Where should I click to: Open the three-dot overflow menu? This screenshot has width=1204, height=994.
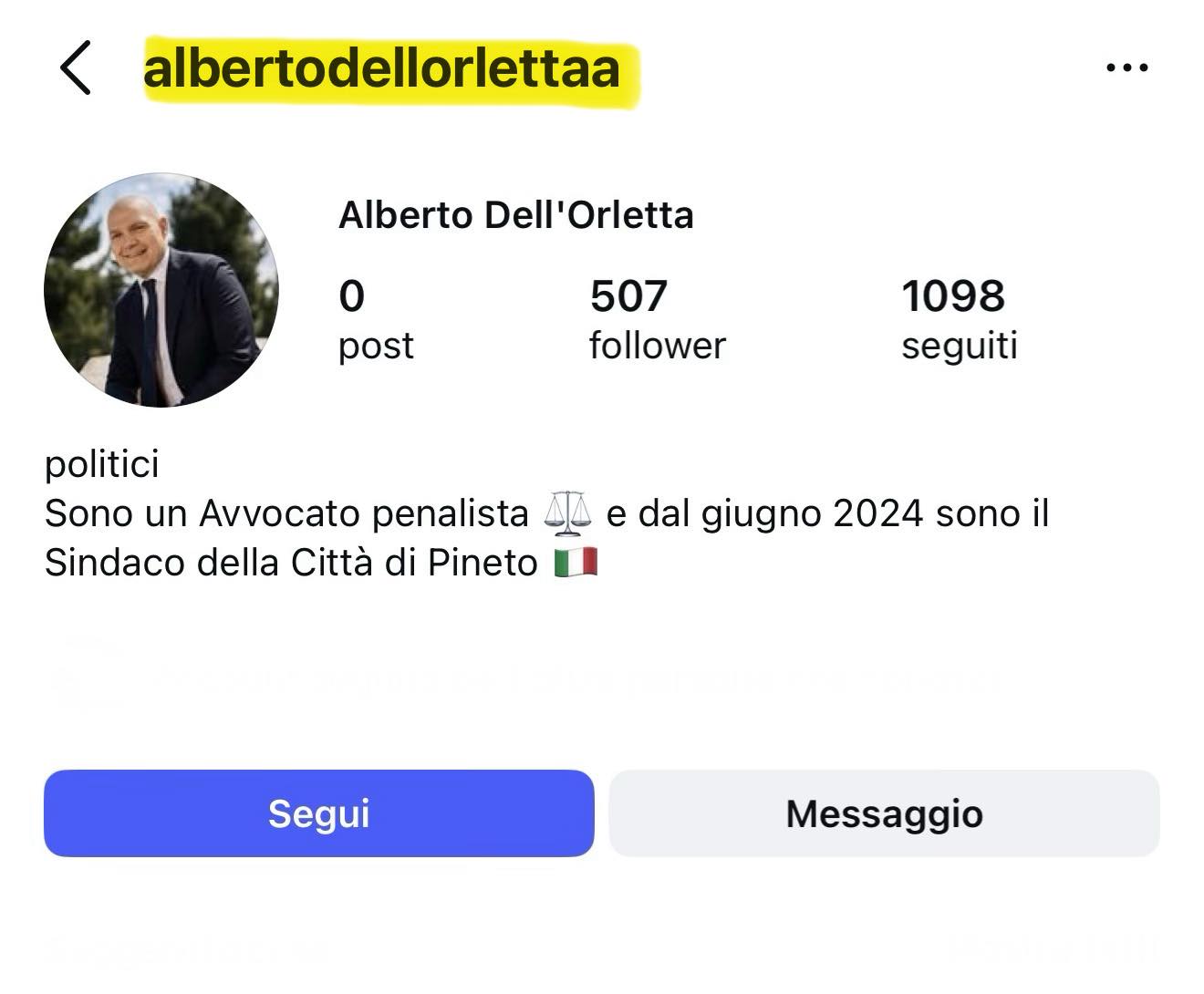click(x=1126, y=67)
